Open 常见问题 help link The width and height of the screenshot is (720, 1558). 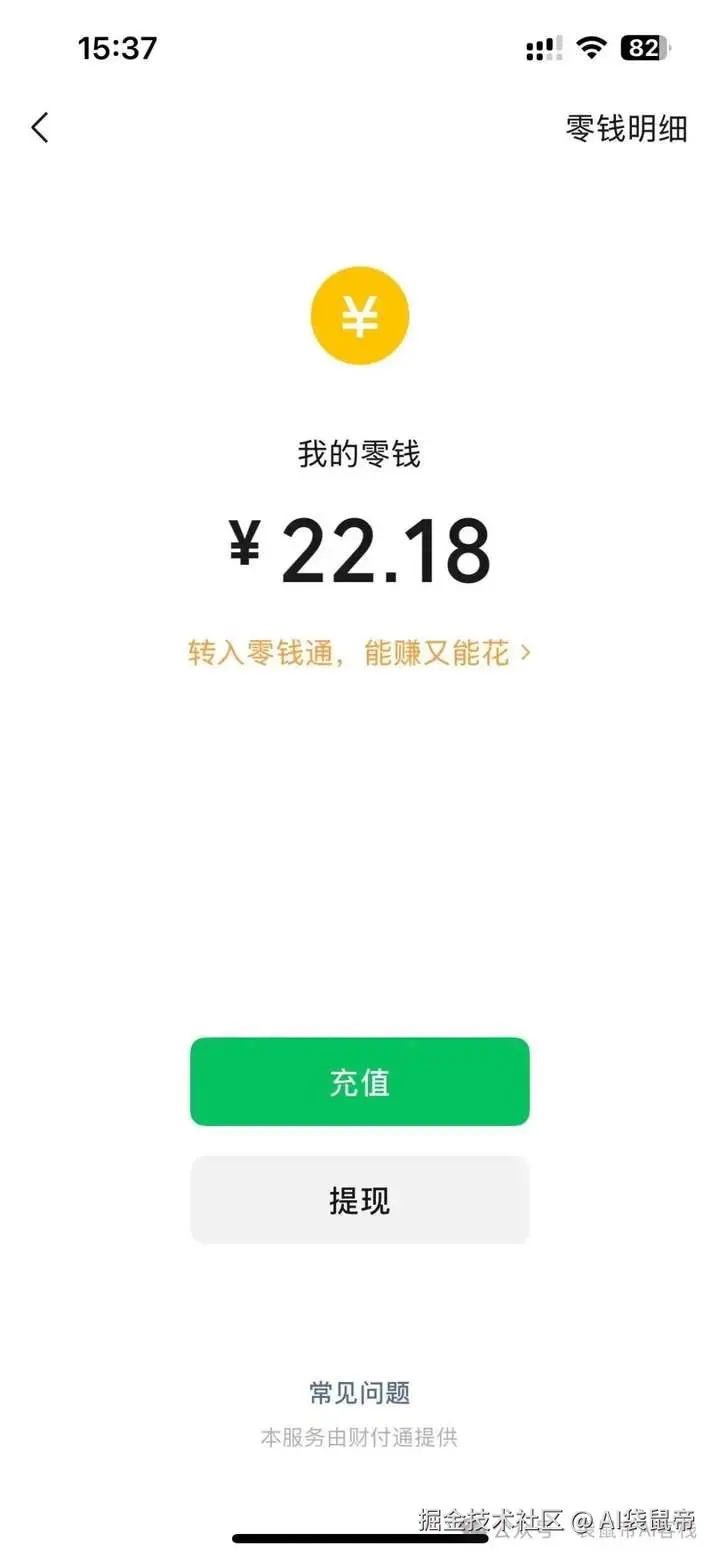click(x=359, y=1392)
